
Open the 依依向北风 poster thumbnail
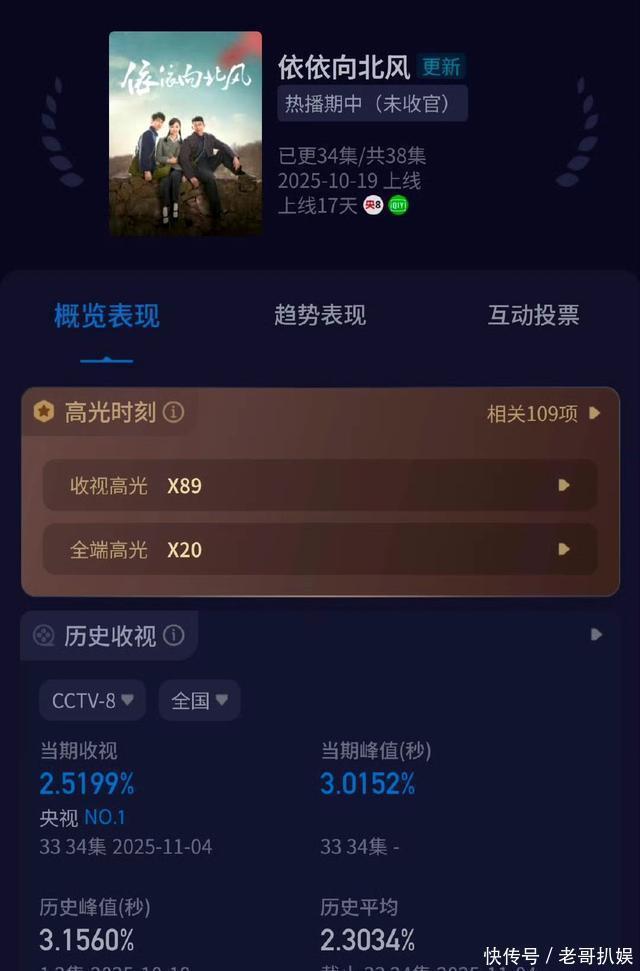(185, 133)
